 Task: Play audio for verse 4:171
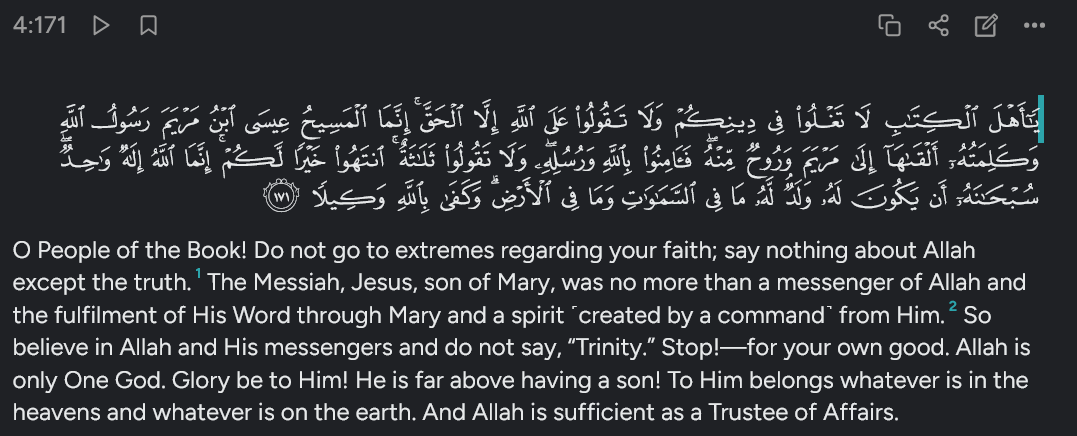click(x=100, y=25)
